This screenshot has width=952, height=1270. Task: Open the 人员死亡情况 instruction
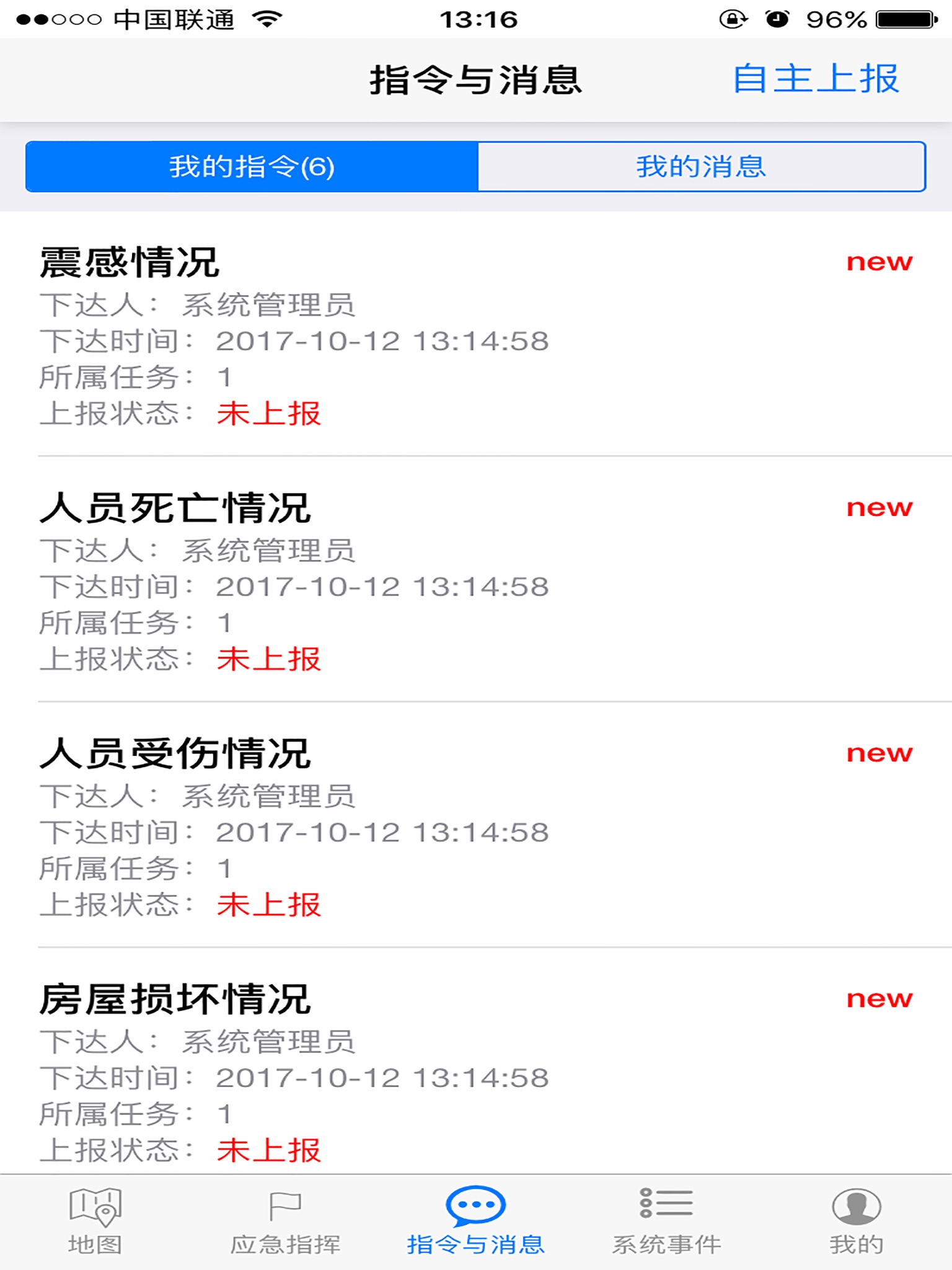[x=476, y=580]
